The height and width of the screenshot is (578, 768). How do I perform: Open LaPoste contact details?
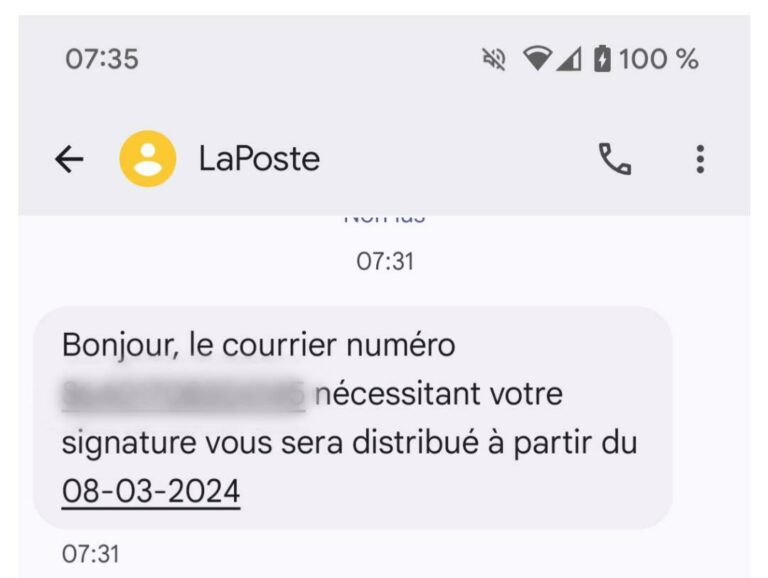pos(259,160)
